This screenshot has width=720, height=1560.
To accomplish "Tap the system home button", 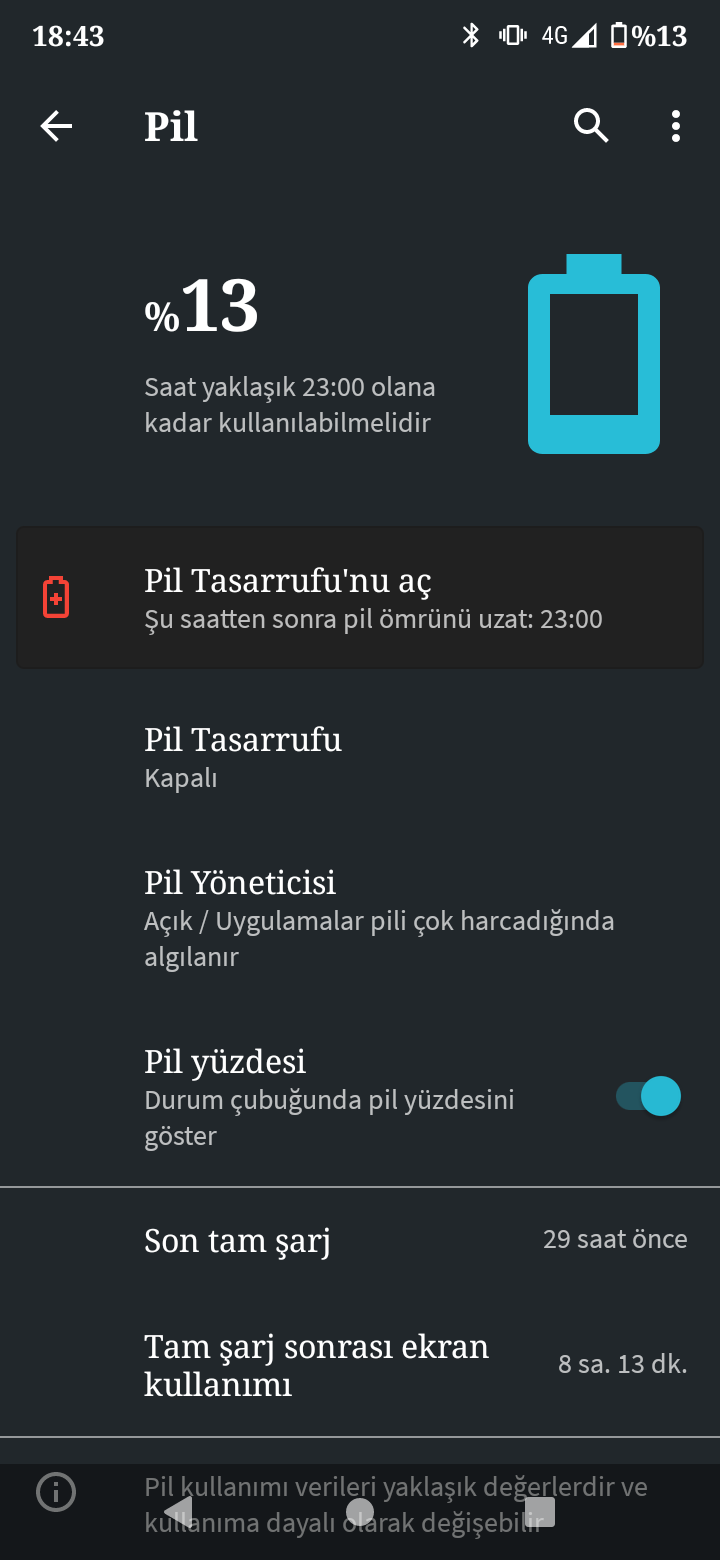I will 359,1511.
